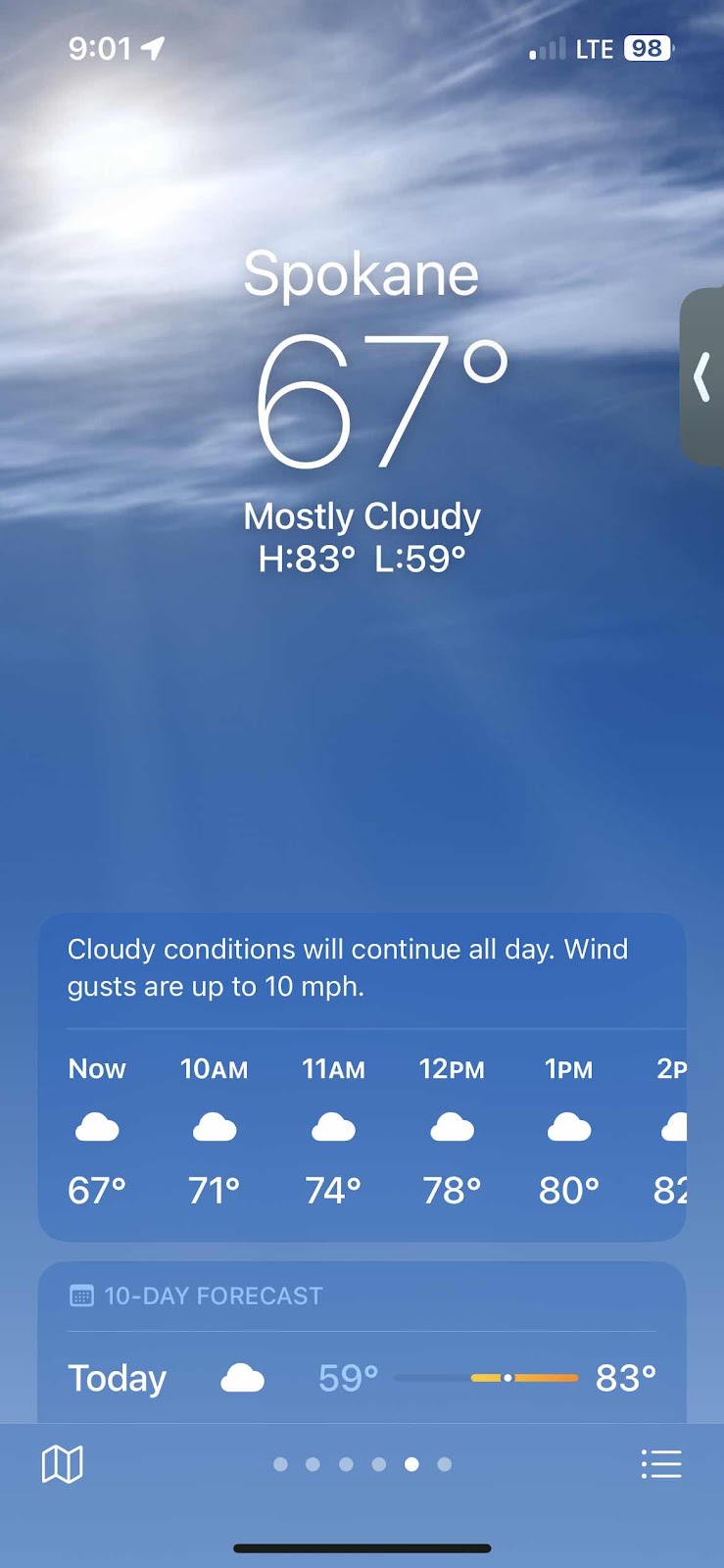Open the hourly forecast card

click(362, 1129)
